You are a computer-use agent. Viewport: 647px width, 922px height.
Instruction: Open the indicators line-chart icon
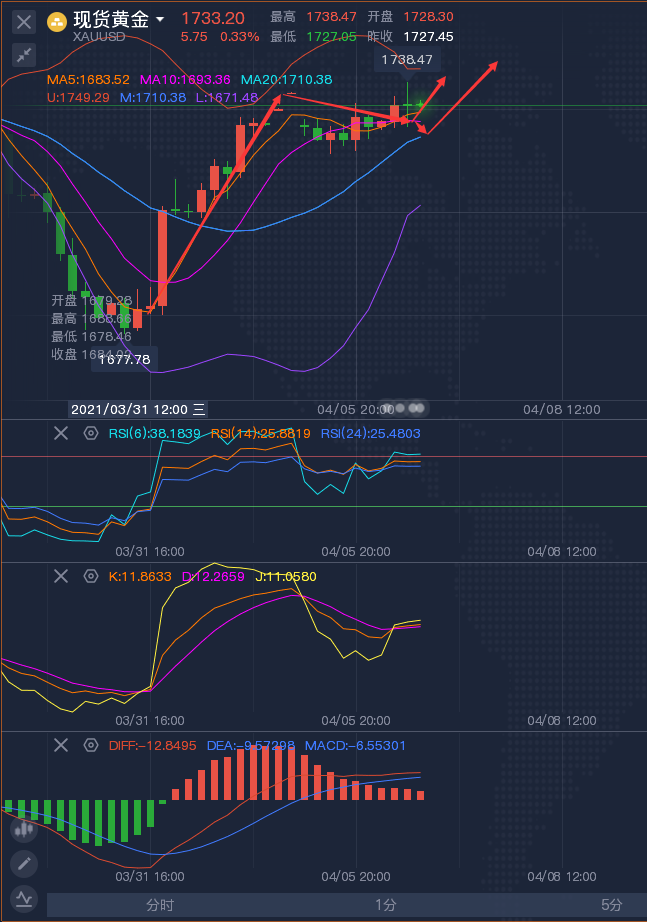coord(25,898)
